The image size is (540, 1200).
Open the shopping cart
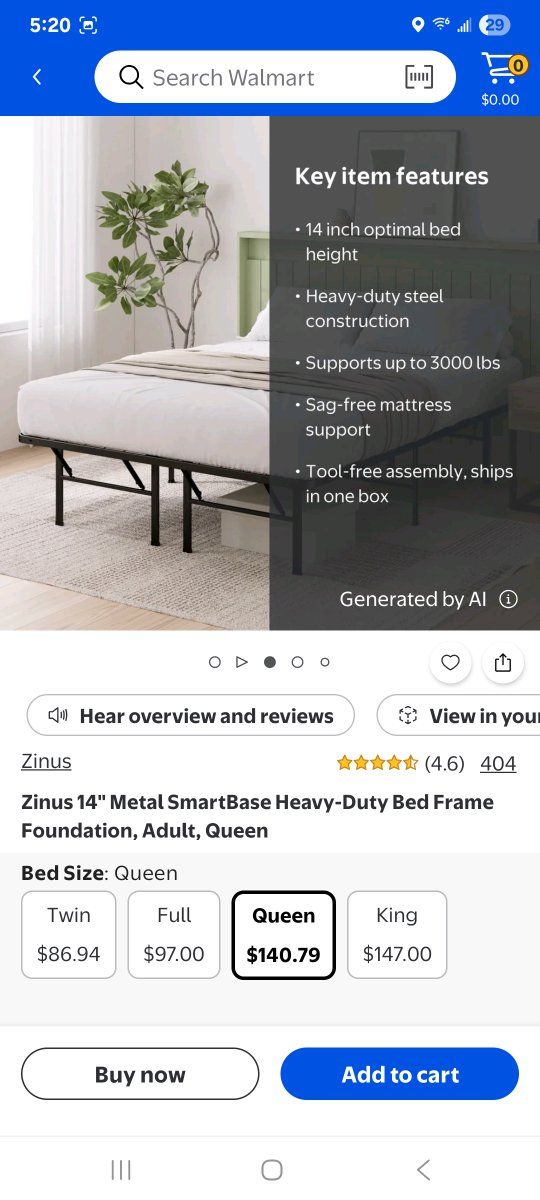click(x=500, y=78)
